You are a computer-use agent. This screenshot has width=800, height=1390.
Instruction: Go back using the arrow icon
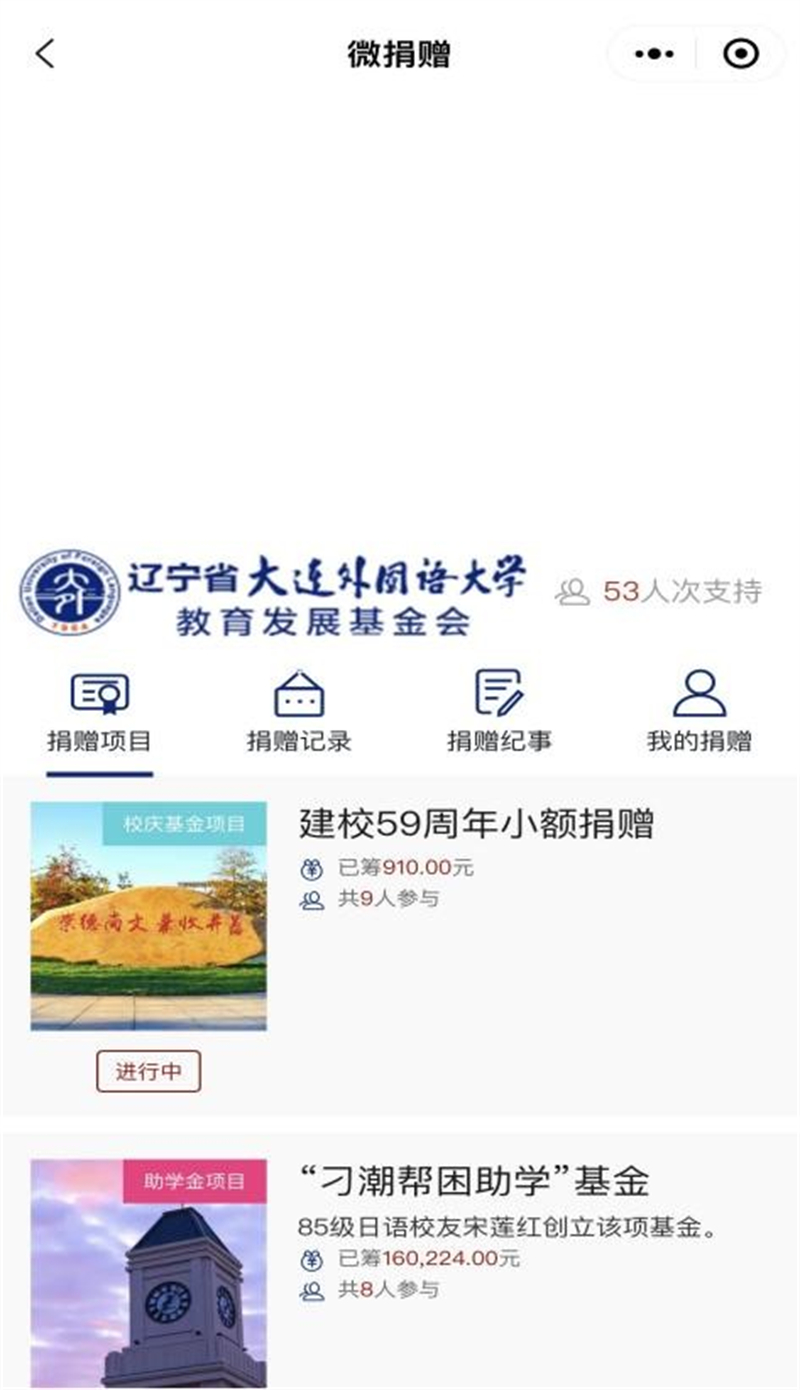point(45,53)
